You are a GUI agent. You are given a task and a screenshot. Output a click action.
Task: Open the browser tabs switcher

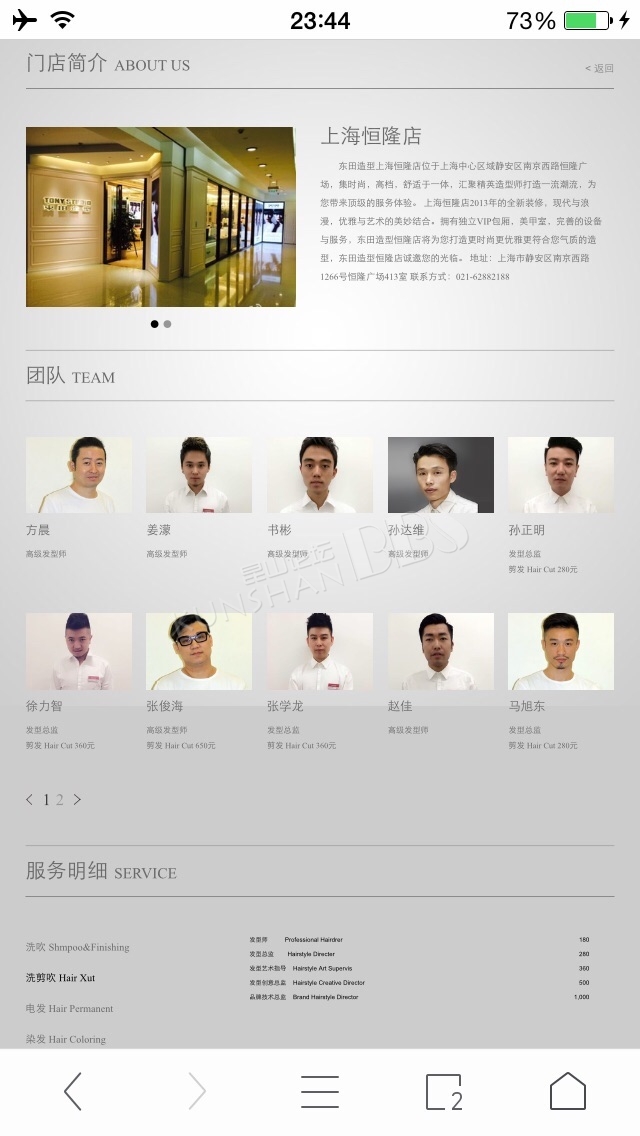point(444,1092)
